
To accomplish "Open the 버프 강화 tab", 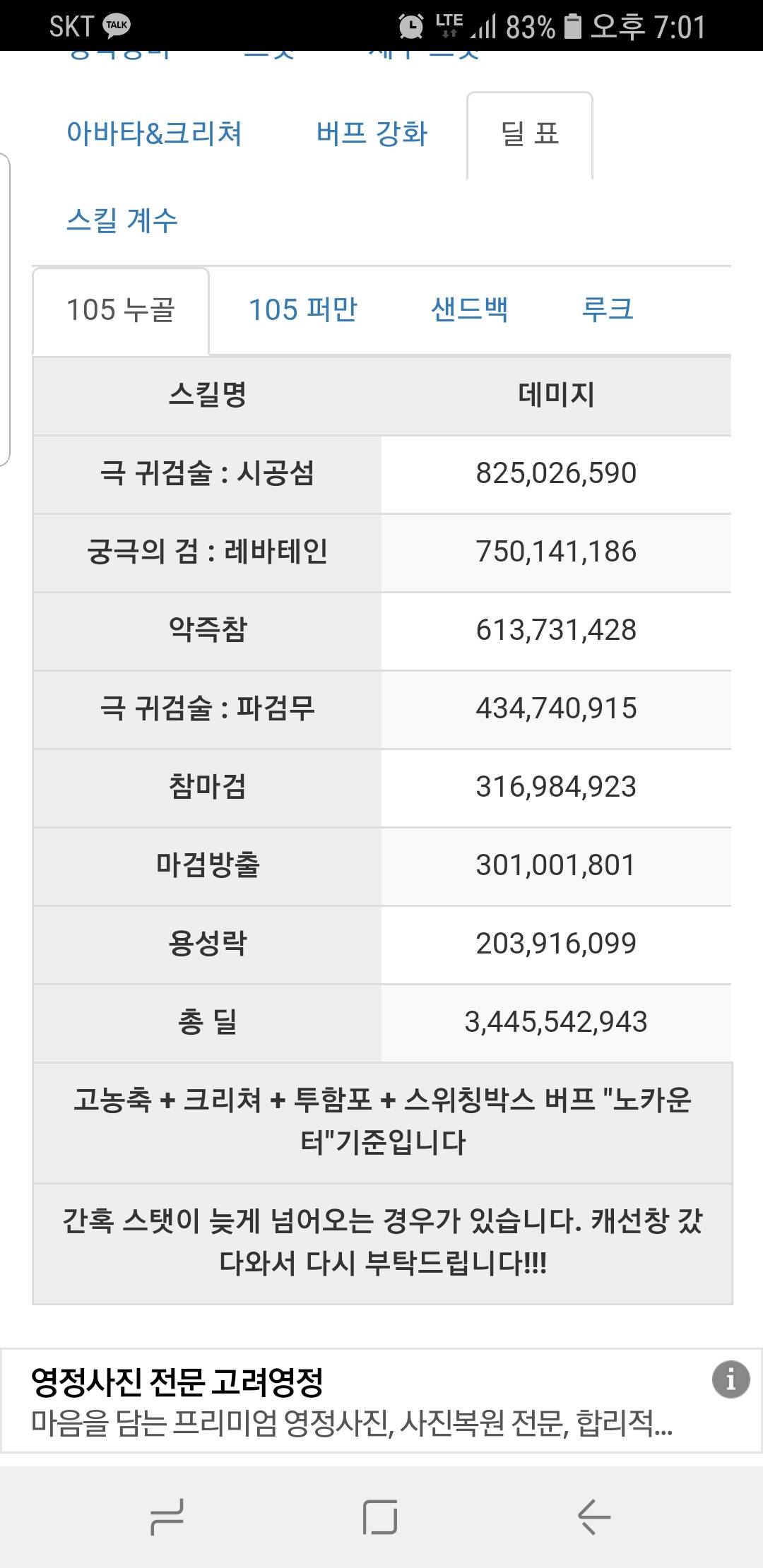I will [x=372, y=133].
